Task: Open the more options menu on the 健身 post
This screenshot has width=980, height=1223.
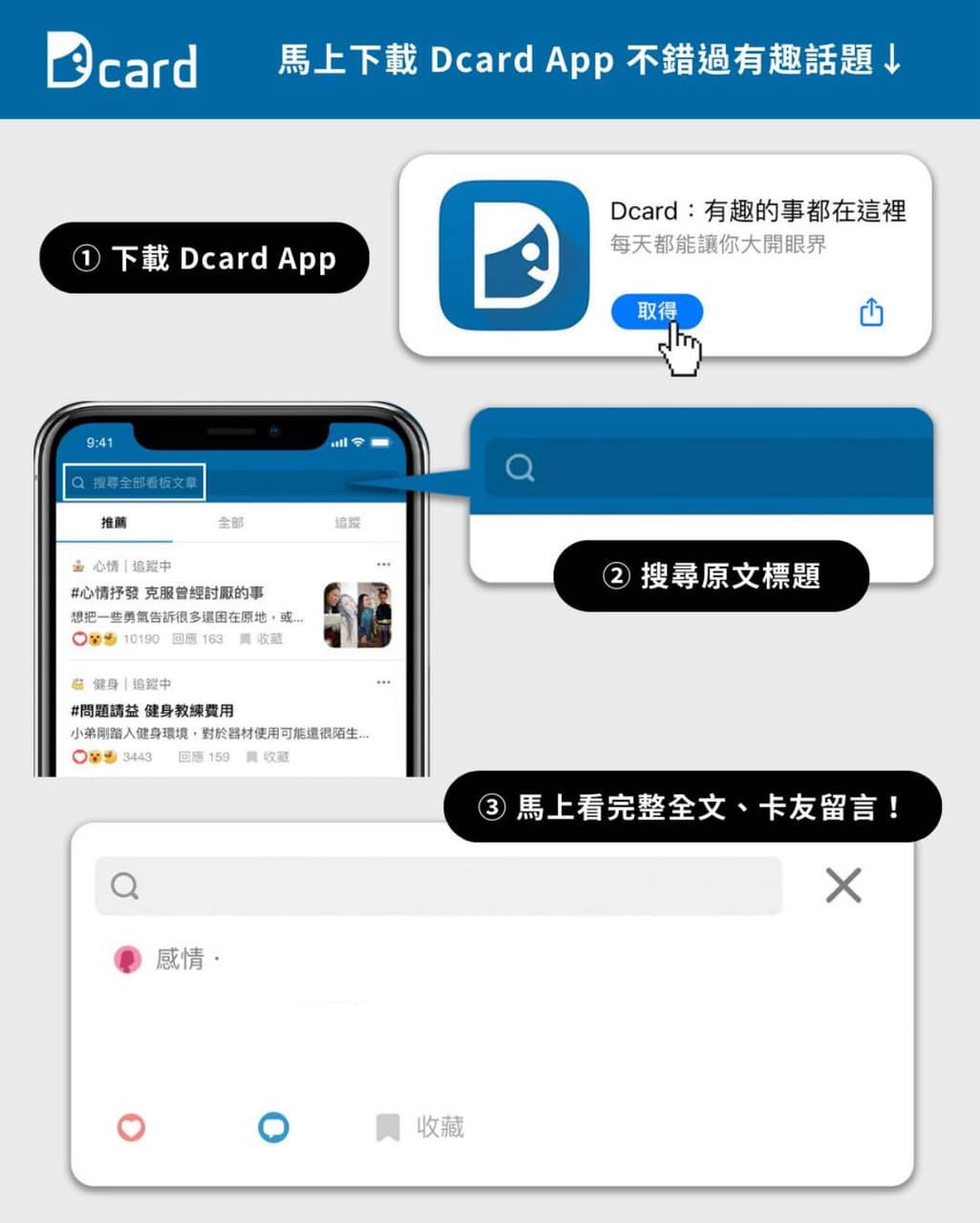Action: [x=385, y=681]
